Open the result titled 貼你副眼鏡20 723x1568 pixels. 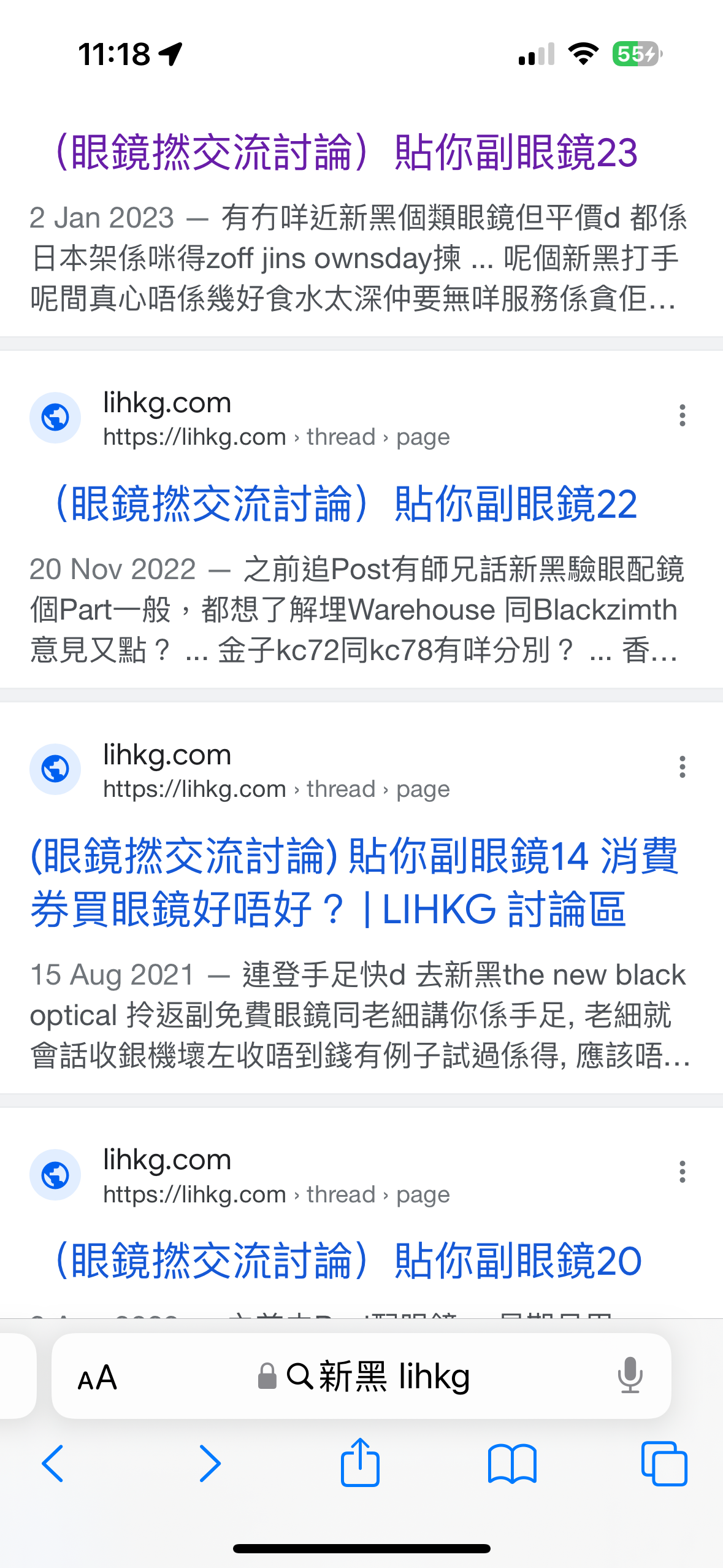[x=348, y=1261]
